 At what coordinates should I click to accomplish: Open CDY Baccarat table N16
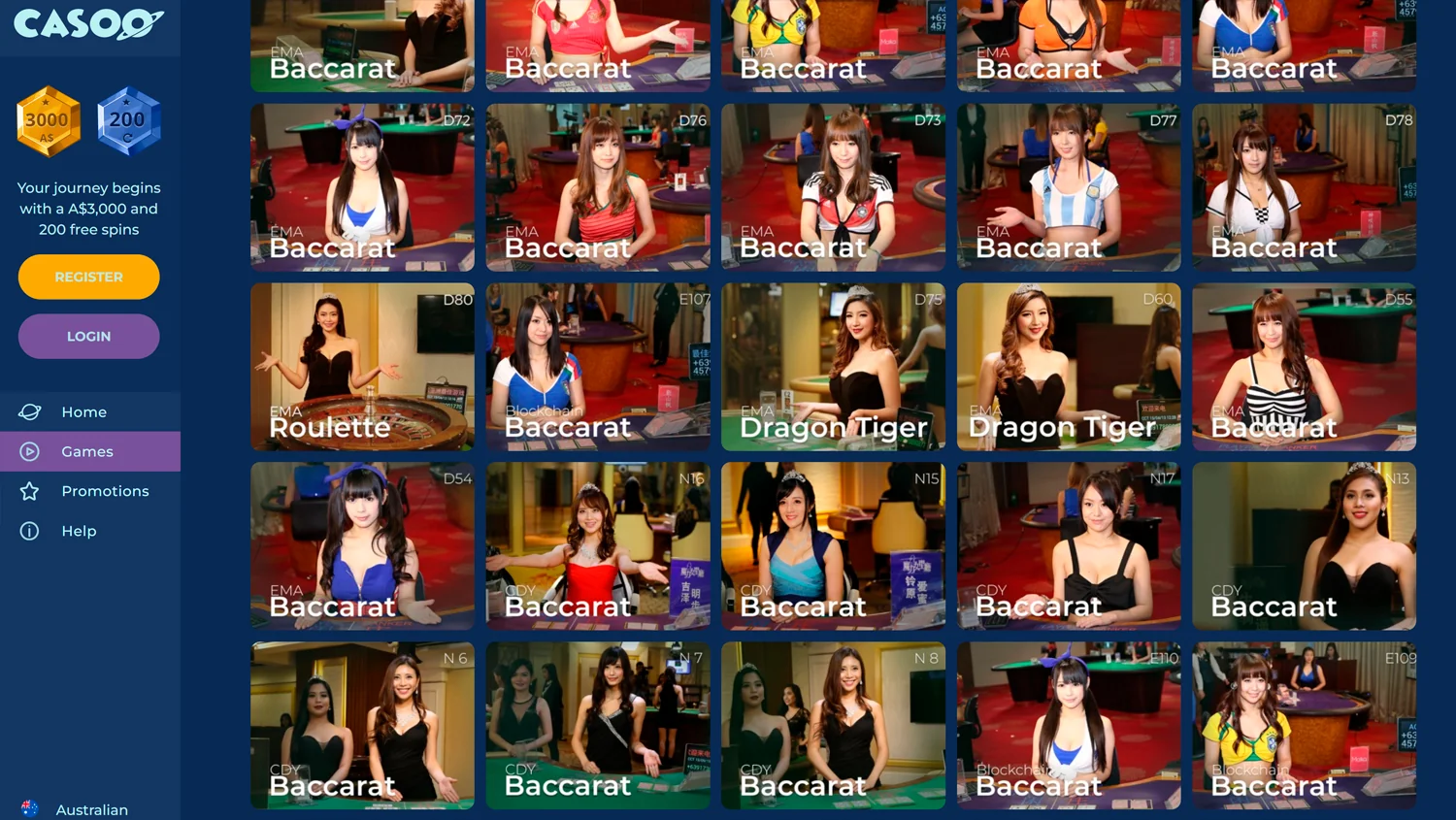tap(598, 545)
